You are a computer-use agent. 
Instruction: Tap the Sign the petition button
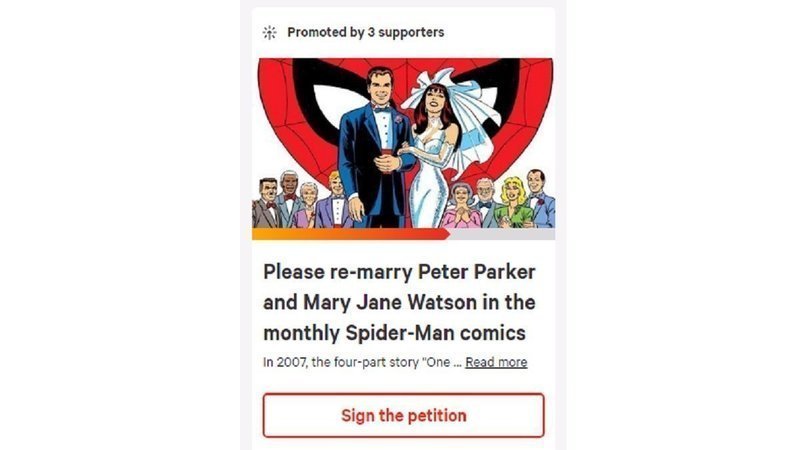point(403,415)
